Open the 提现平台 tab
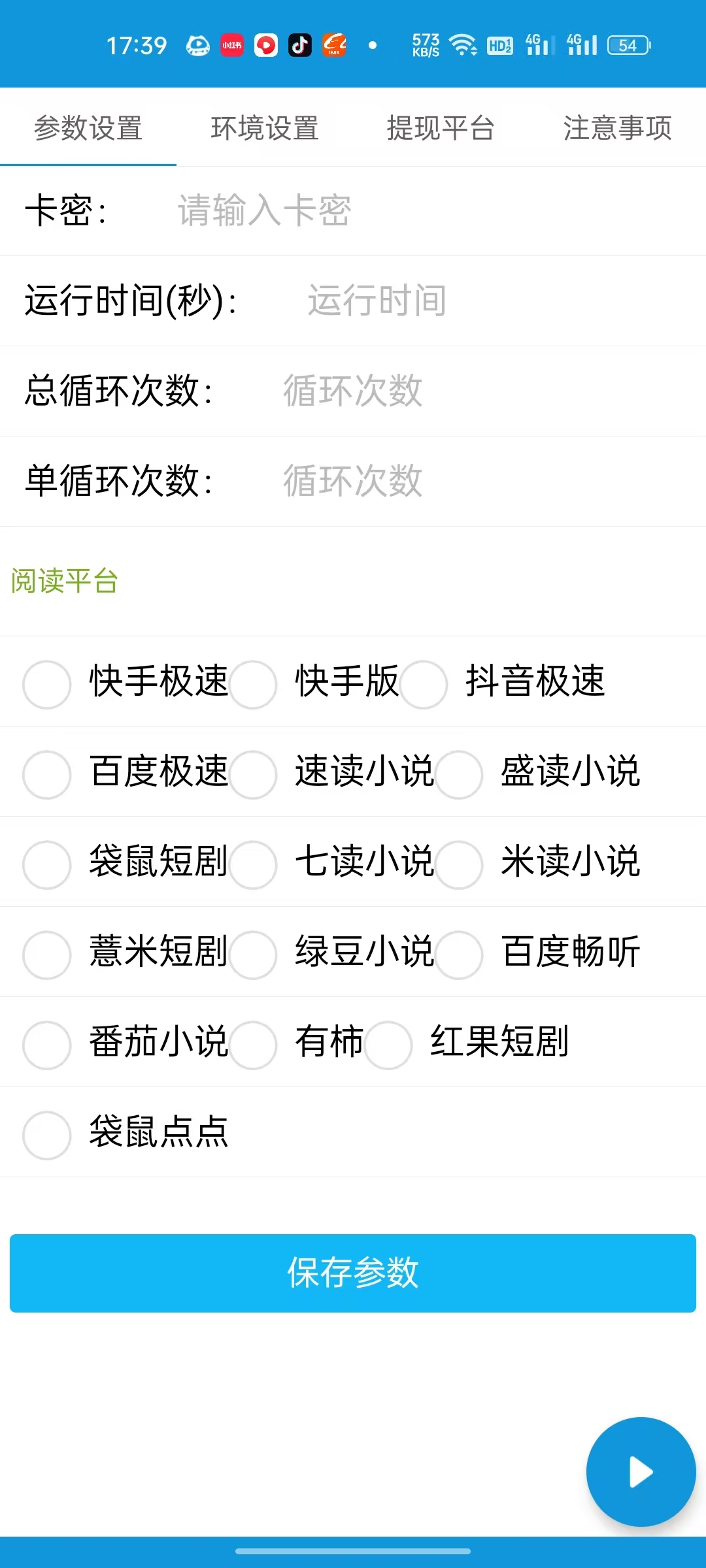Screen dimensions: 706x1568 coord(441,128)
